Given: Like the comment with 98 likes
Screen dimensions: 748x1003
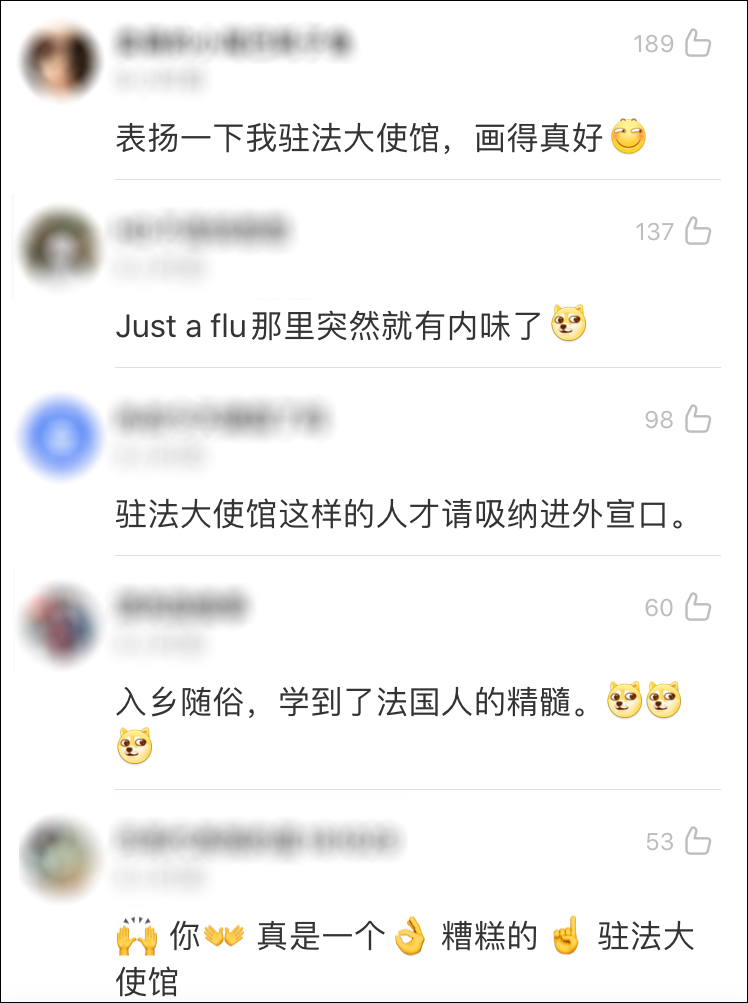Looking at the screenshot, I should pos(698,419).
